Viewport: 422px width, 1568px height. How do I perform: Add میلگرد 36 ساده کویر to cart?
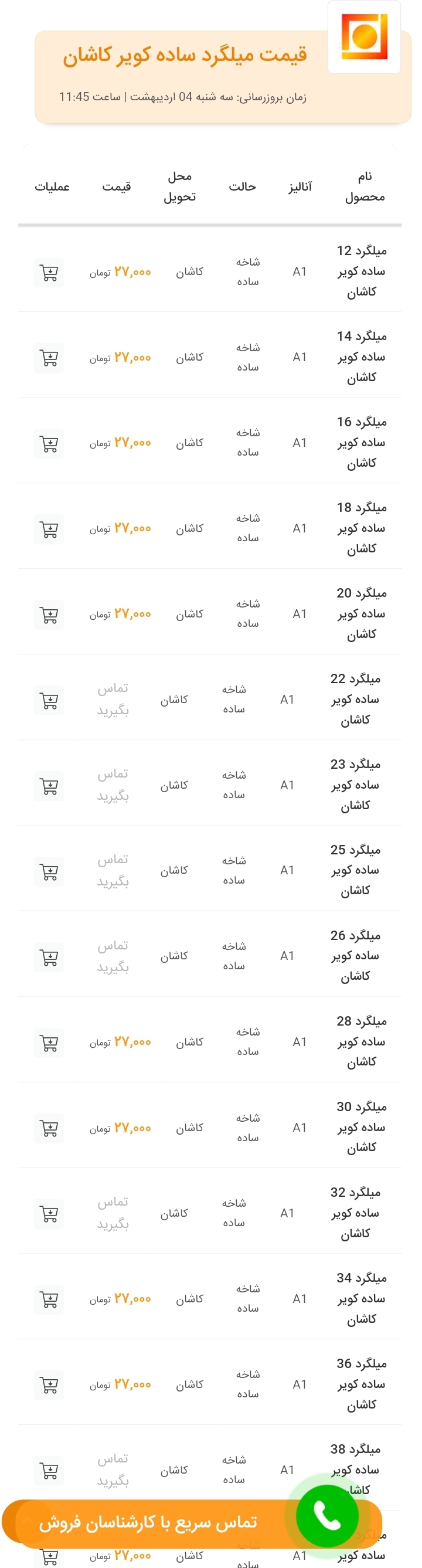49,1385
